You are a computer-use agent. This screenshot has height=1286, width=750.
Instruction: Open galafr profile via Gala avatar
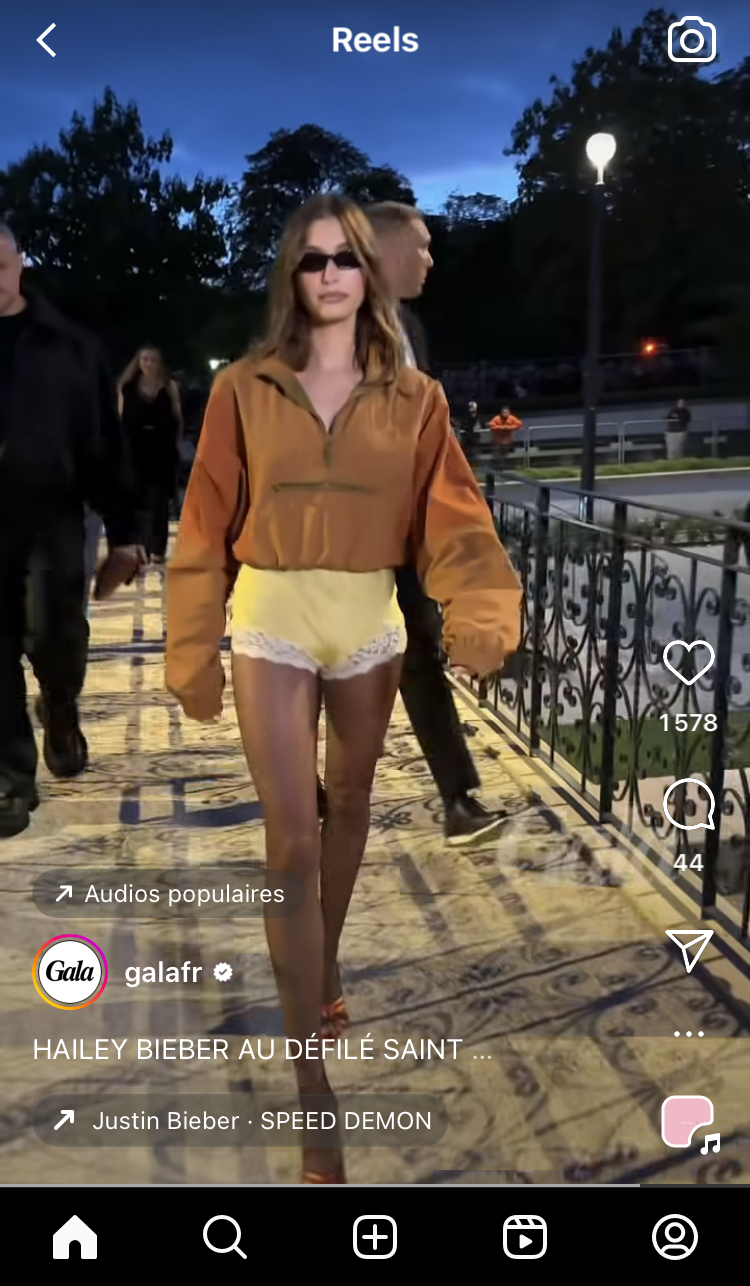[x=70, y=972]
